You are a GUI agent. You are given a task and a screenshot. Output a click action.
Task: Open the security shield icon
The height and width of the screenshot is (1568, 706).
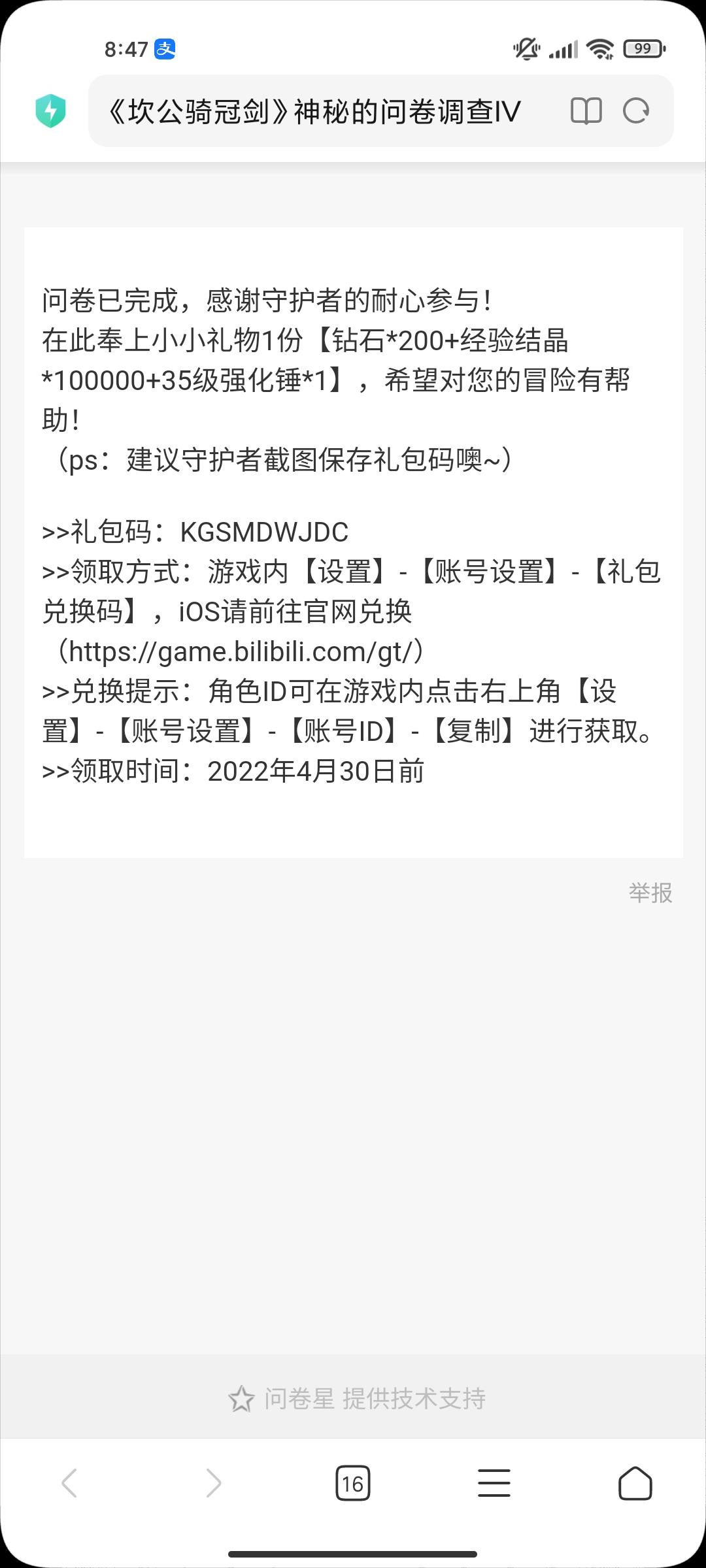tap(50, 111)
